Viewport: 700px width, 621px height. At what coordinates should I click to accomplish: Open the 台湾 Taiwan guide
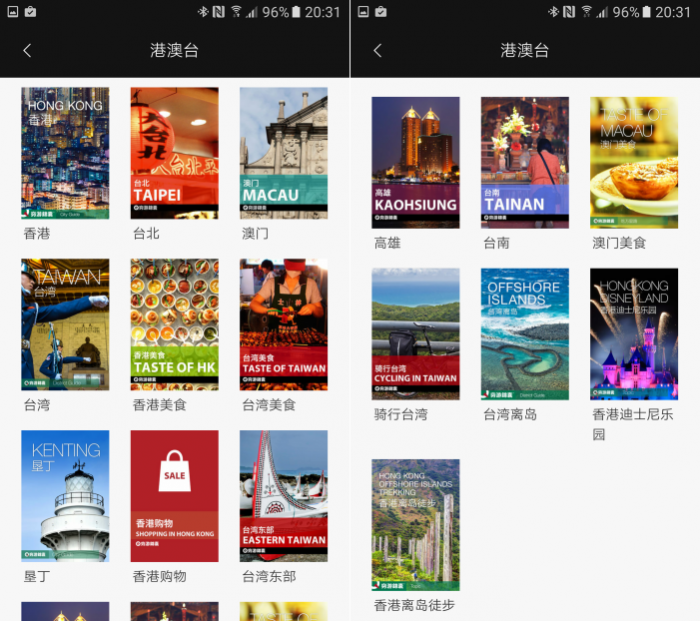[65, 324]
